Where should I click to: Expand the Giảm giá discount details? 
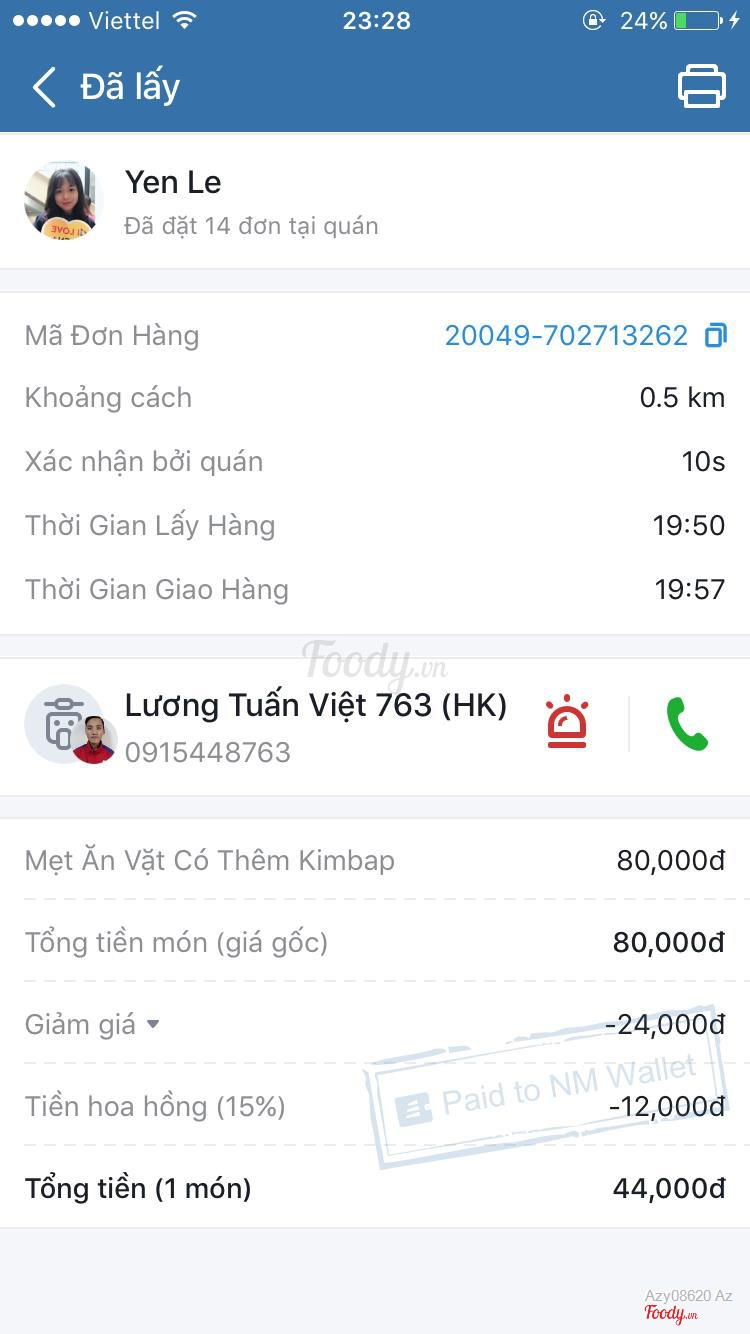tap(153, 1024)
